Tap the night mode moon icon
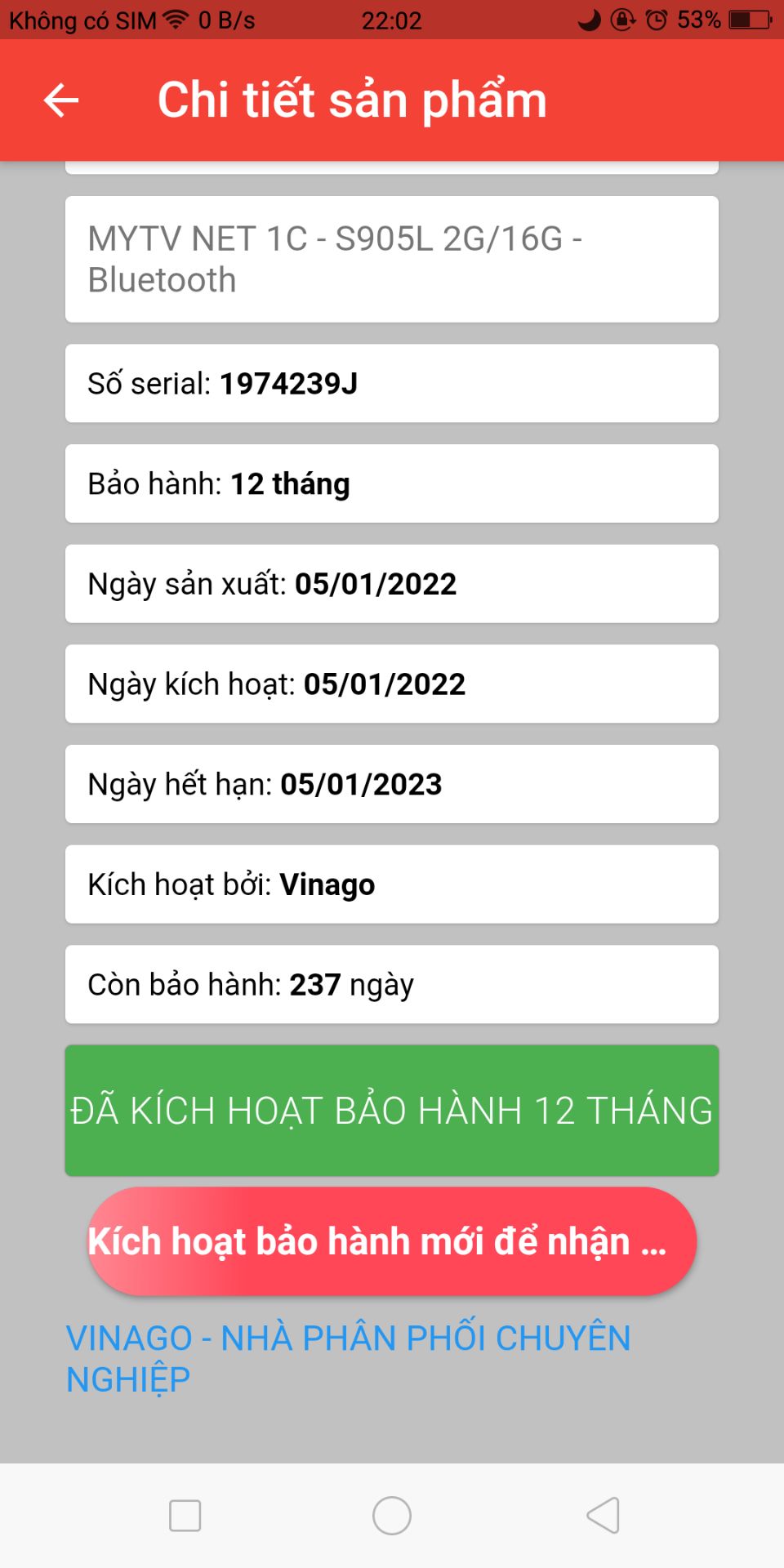This screenshot has height=1568, width=784. click(590, 19)
